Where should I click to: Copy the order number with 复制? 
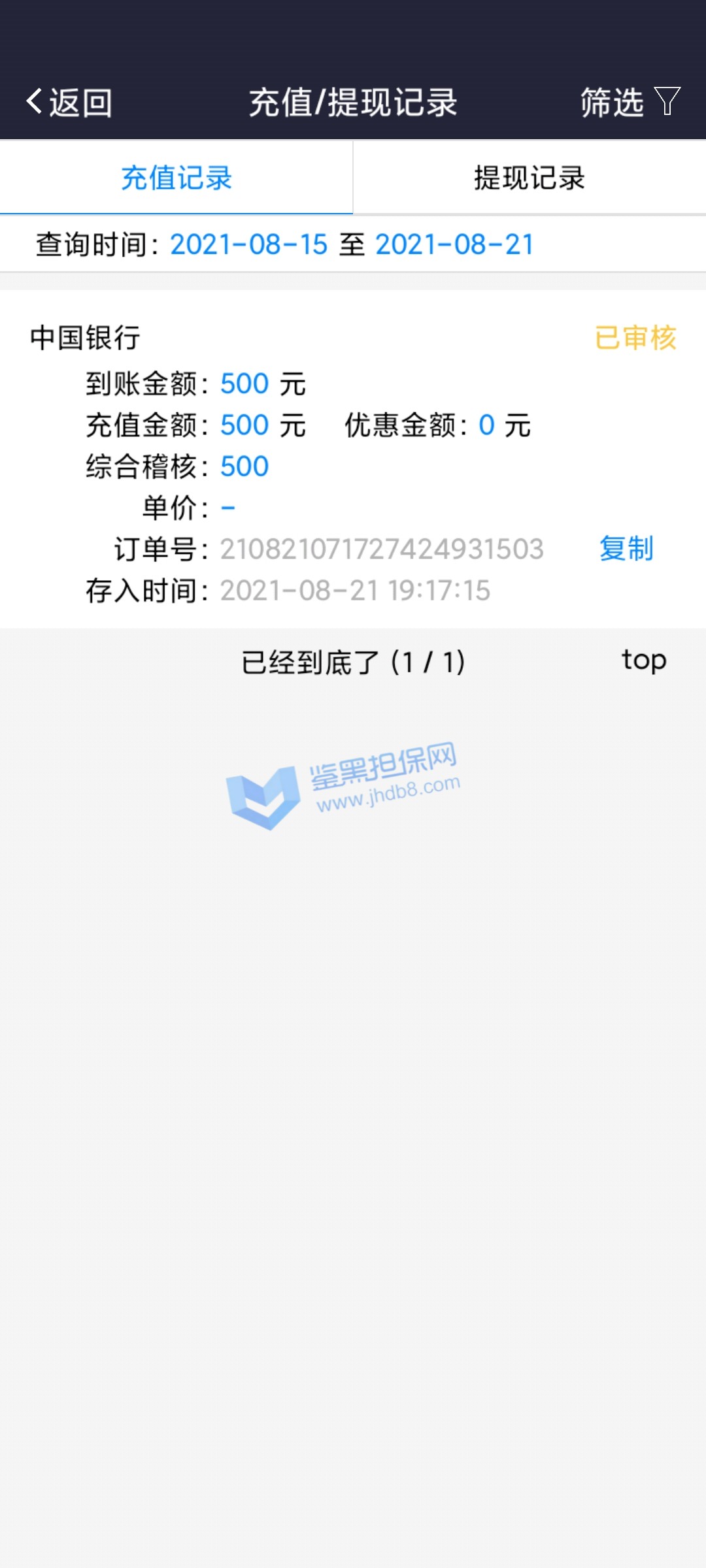626,549
